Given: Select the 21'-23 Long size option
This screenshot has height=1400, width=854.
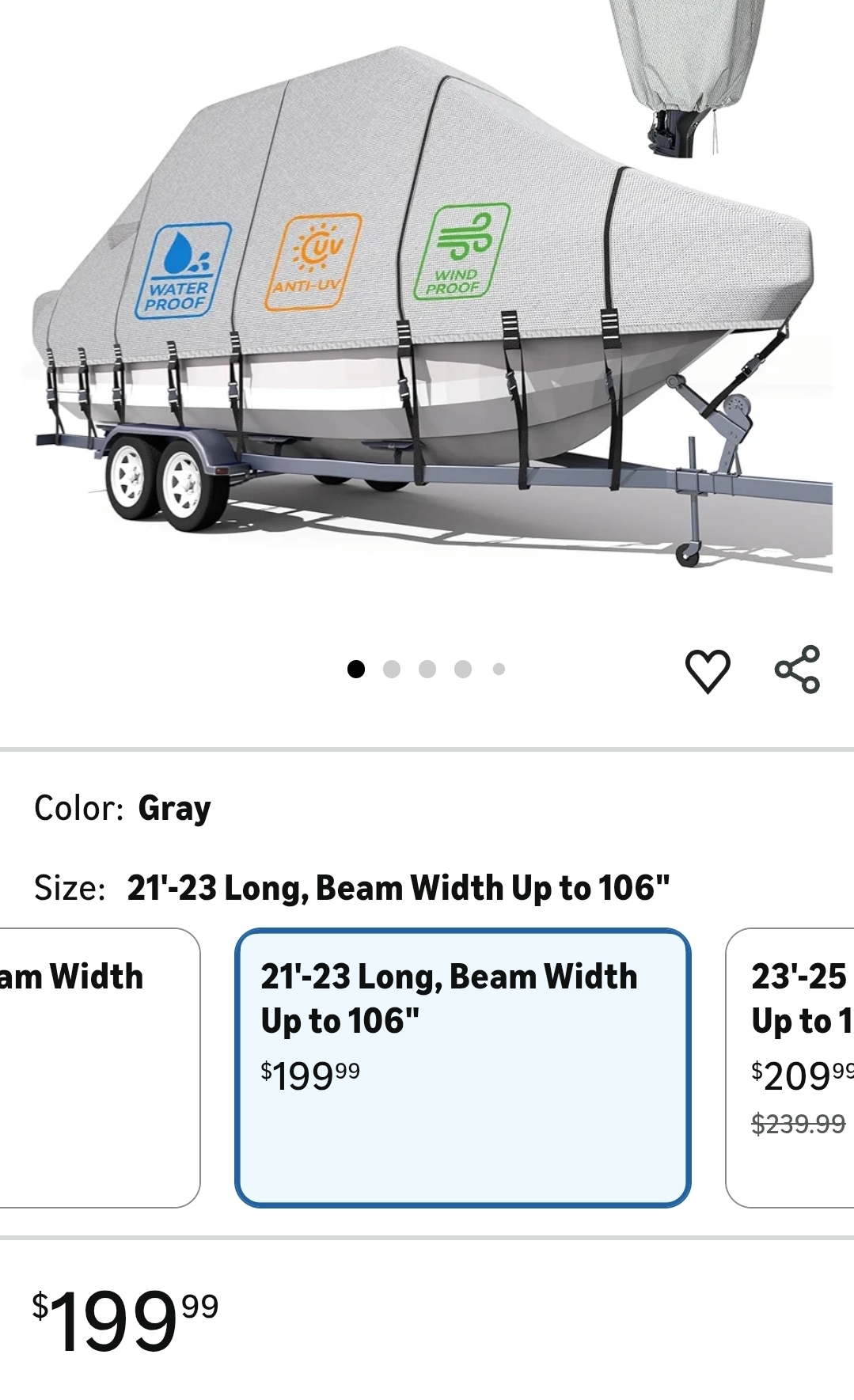Looking at the screenshot, I should (x=462, y=1067).
